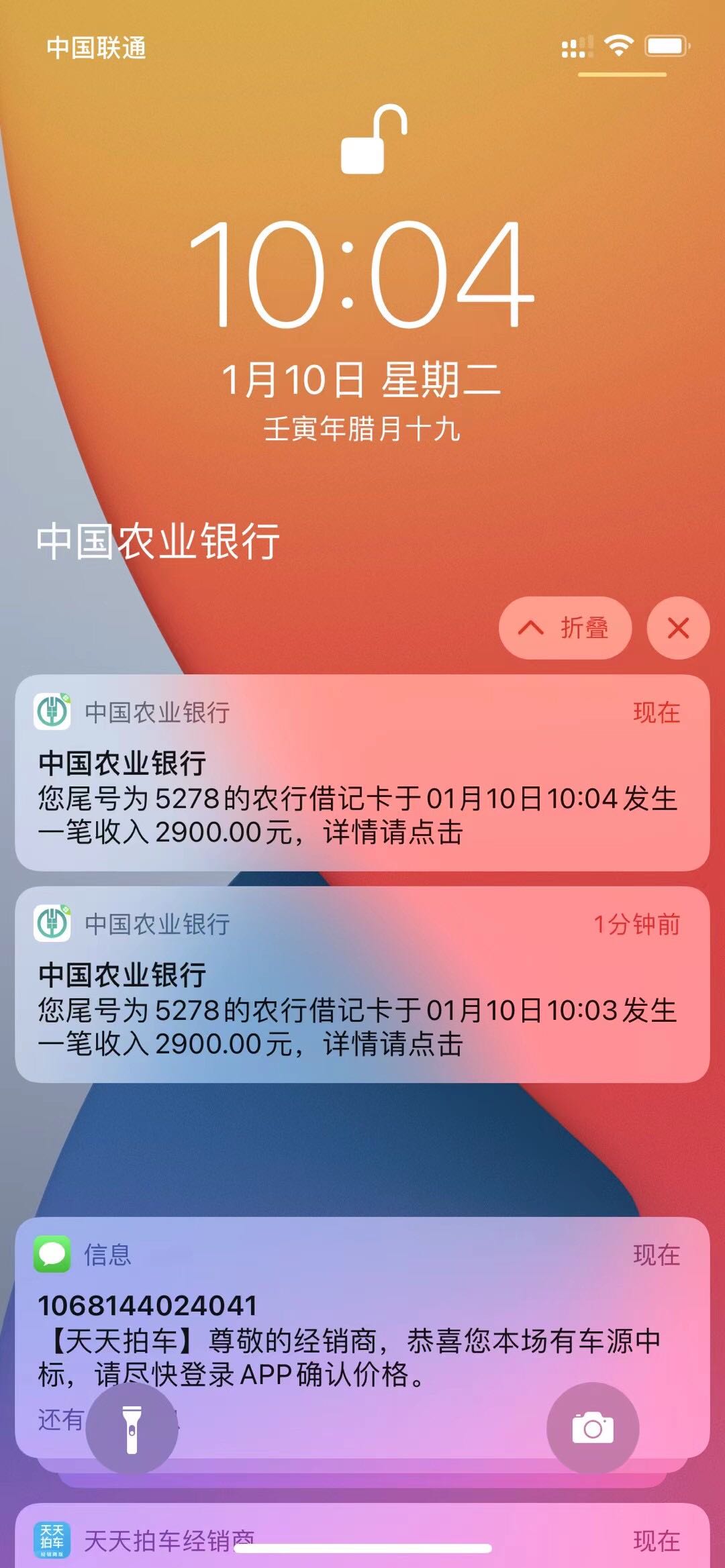Open the 天天拍车经销商 app notification
725x1568 pixels.
[362, 1536]
